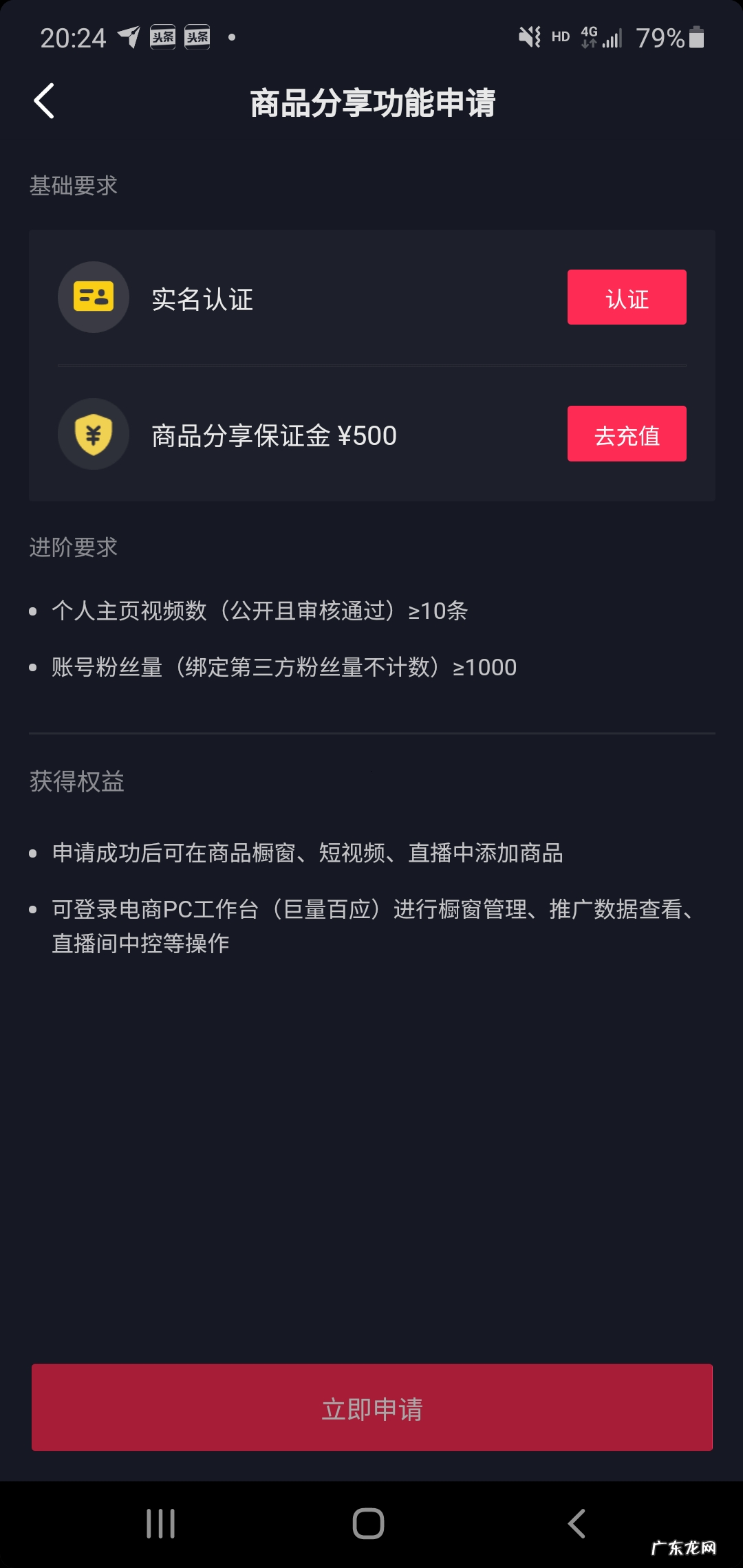Click the yellow shield deposit icon
This screenshot has width=743, height=1568.
tap(93, 433)
